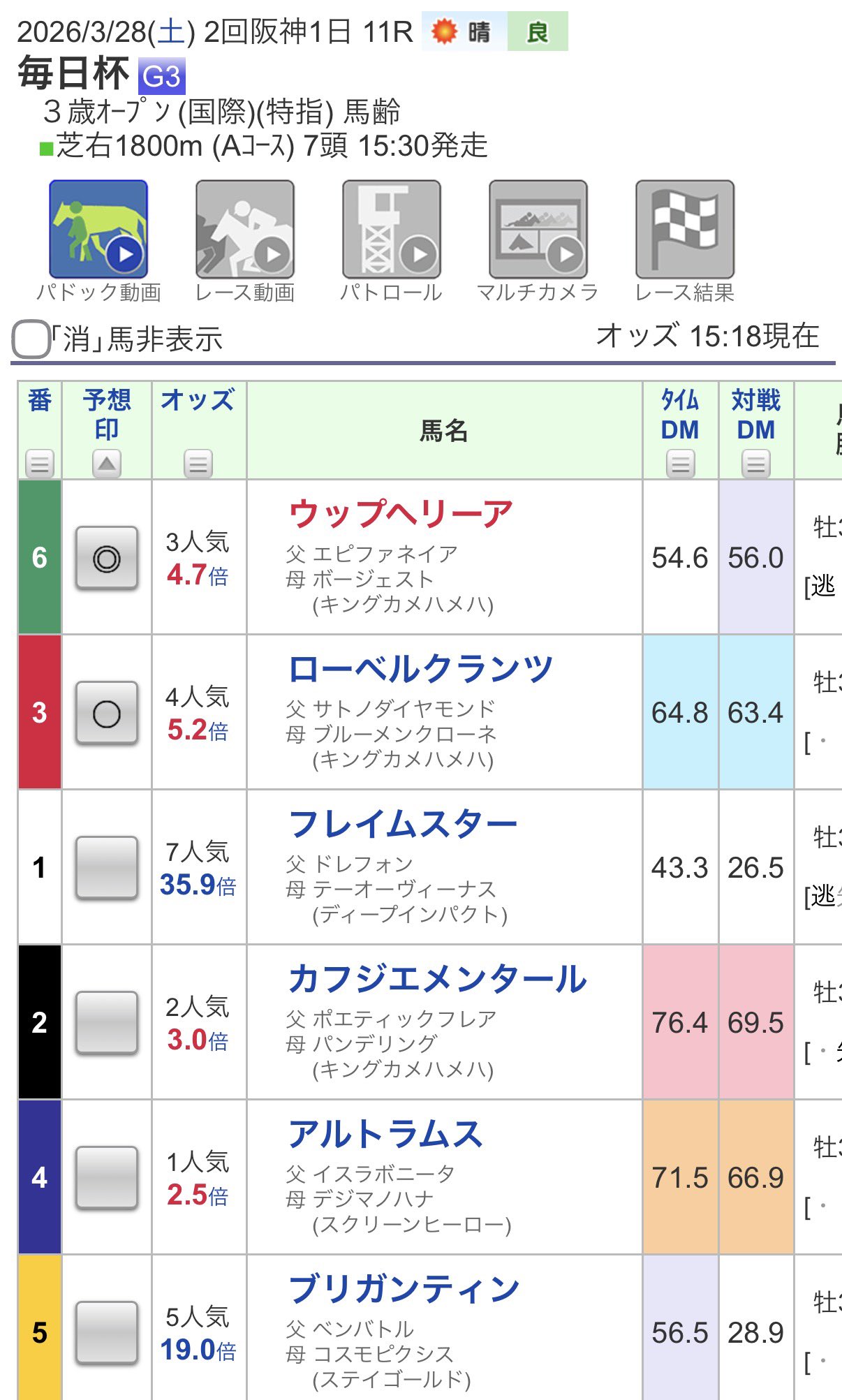Change prediction mark for ローベルクランツ
Image resolution: width=842 pixels, height=1400 pixels.
(x=107, y=713)
